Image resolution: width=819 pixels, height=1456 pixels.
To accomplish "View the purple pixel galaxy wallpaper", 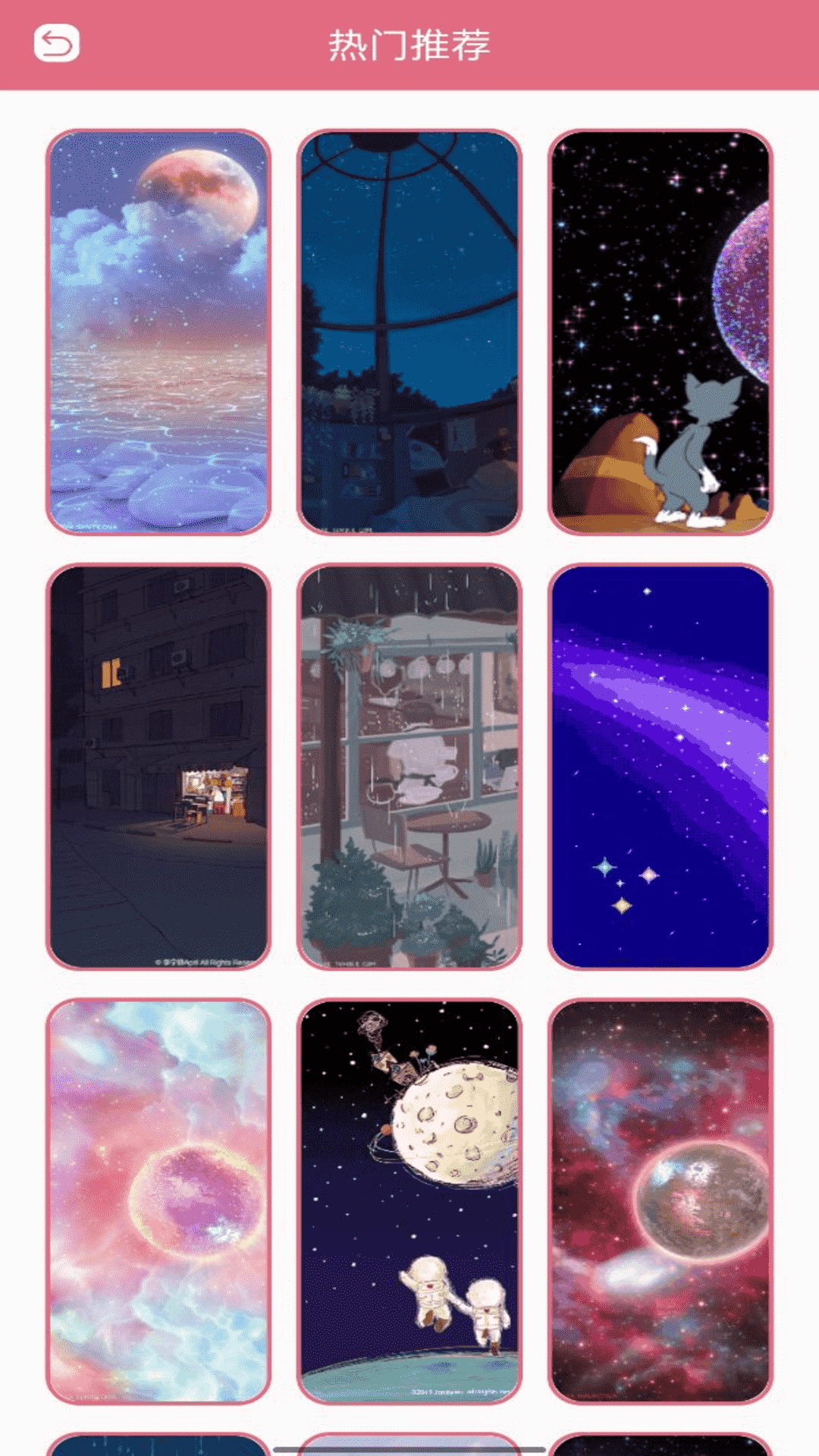I will coord(660,766).
